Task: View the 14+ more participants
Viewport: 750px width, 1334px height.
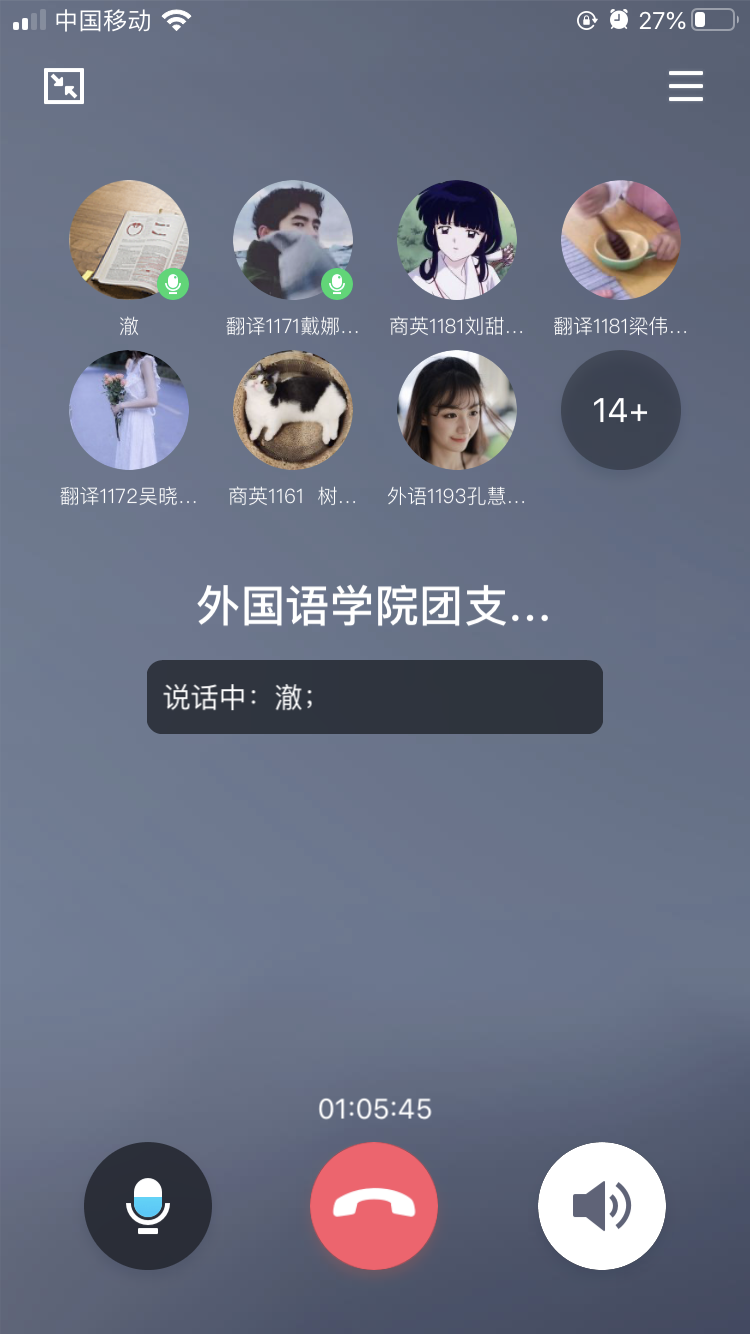Action: click(621, 410)
